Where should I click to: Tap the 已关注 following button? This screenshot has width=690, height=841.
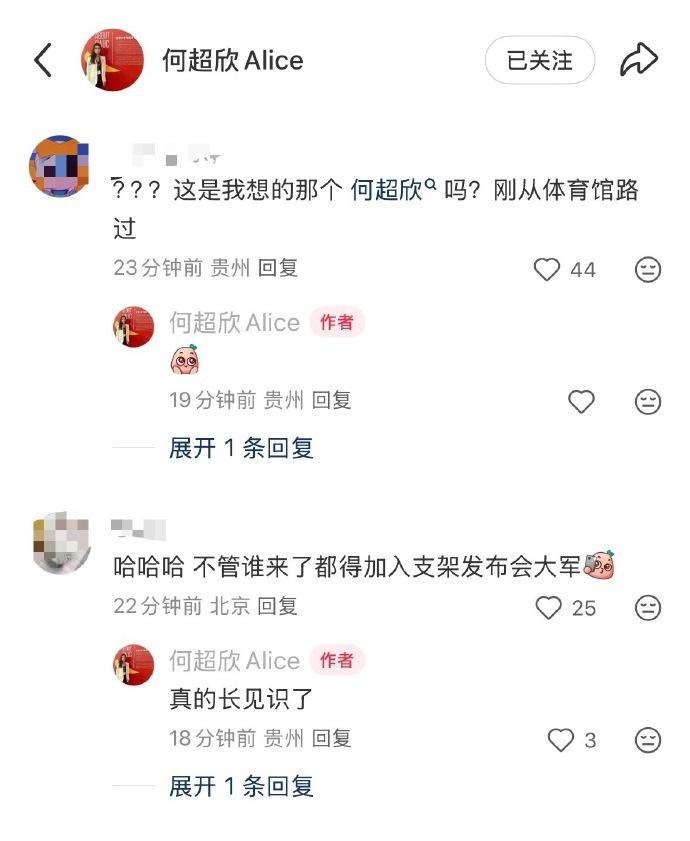coord(540,61)
